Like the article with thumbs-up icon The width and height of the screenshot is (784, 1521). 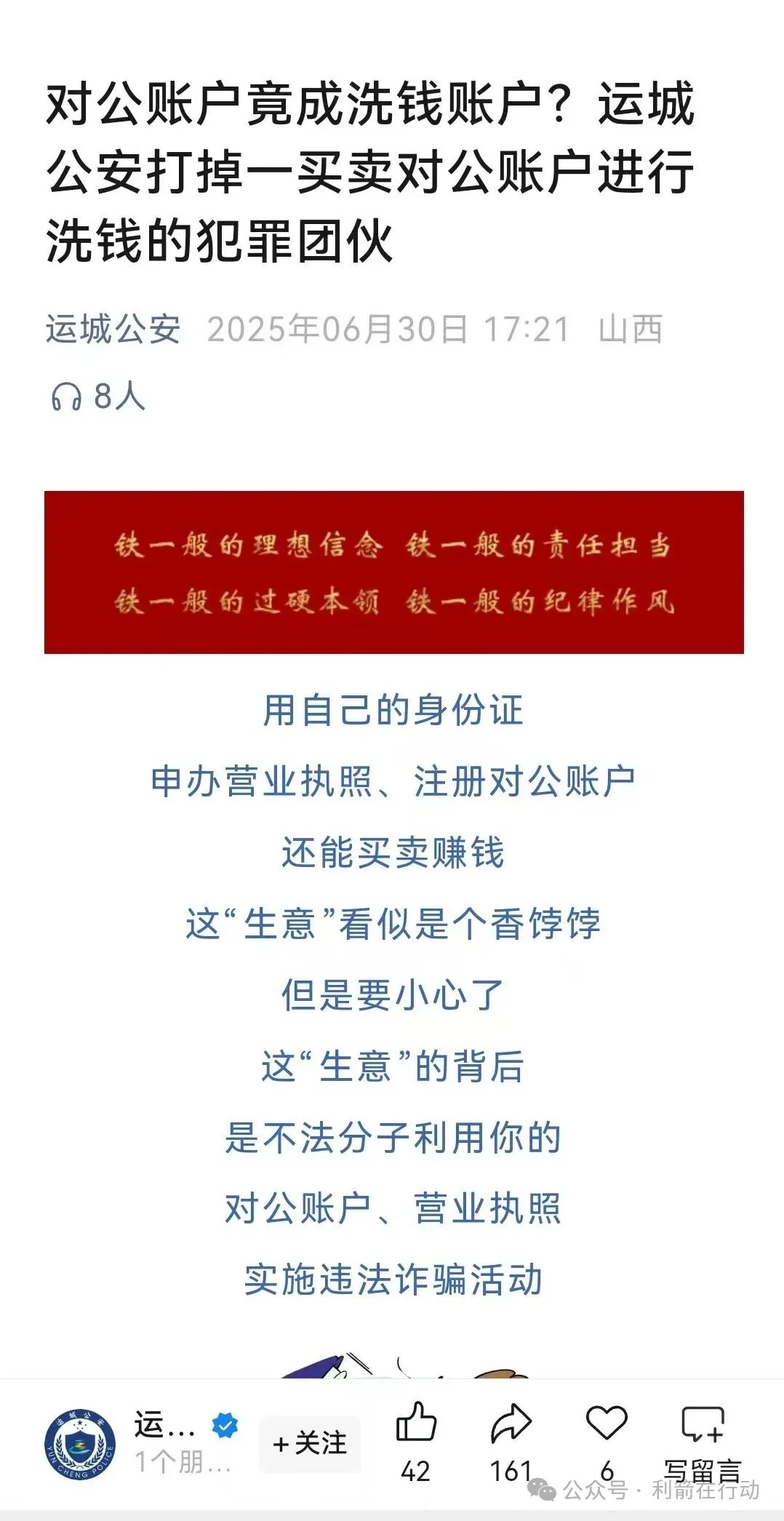point(416,1423)
